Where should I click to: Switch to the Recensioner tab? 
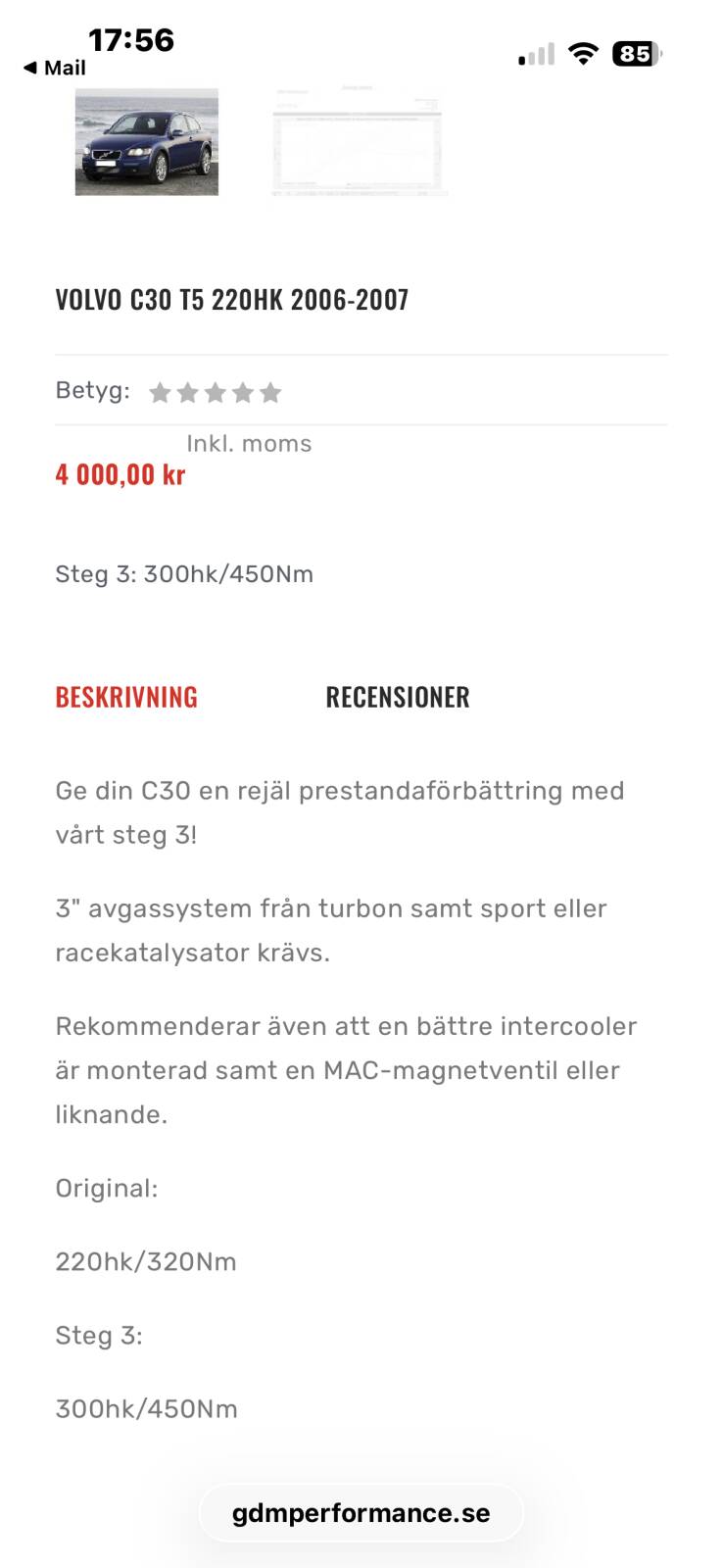point(398,697)
